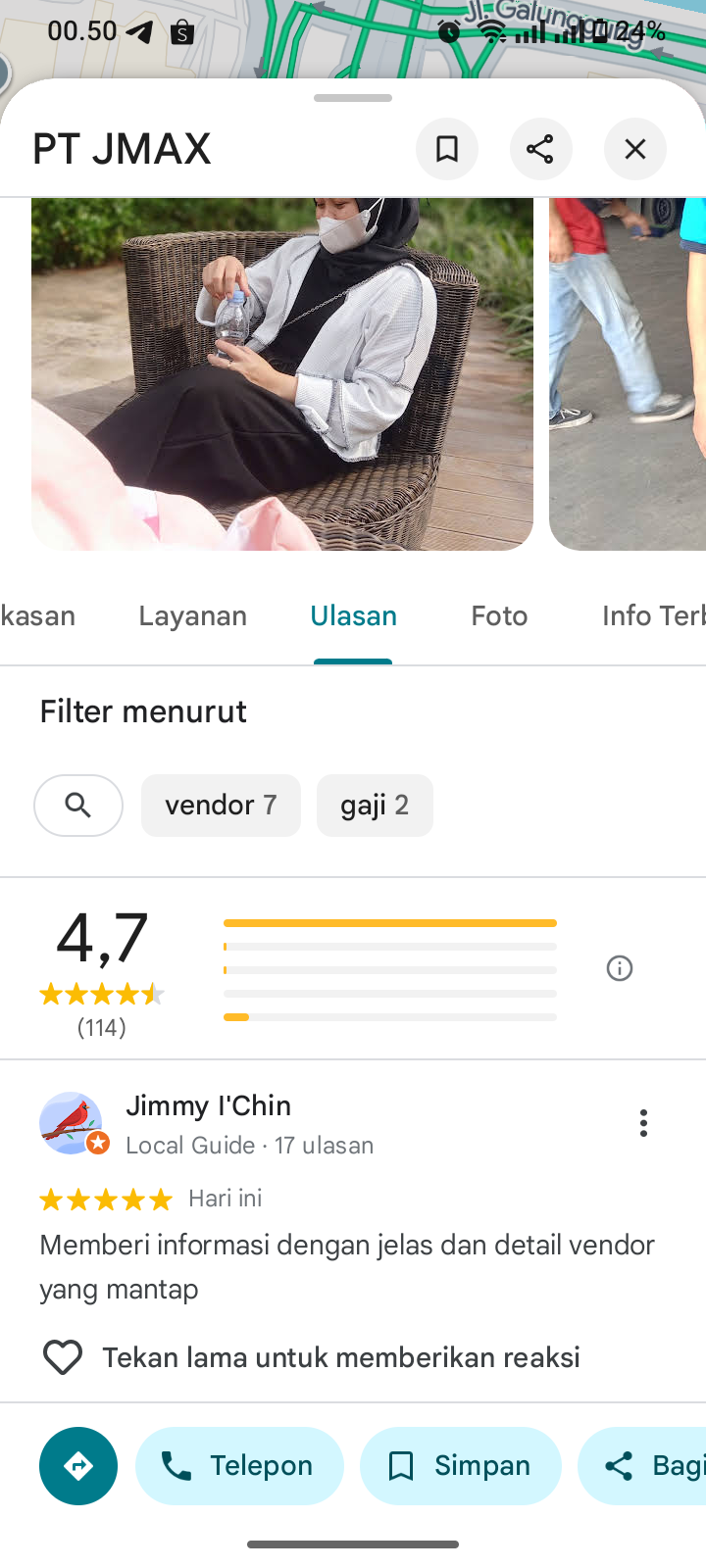Switch to the Foto tab
Screen dimensions: 706x1568
point(499,615)
